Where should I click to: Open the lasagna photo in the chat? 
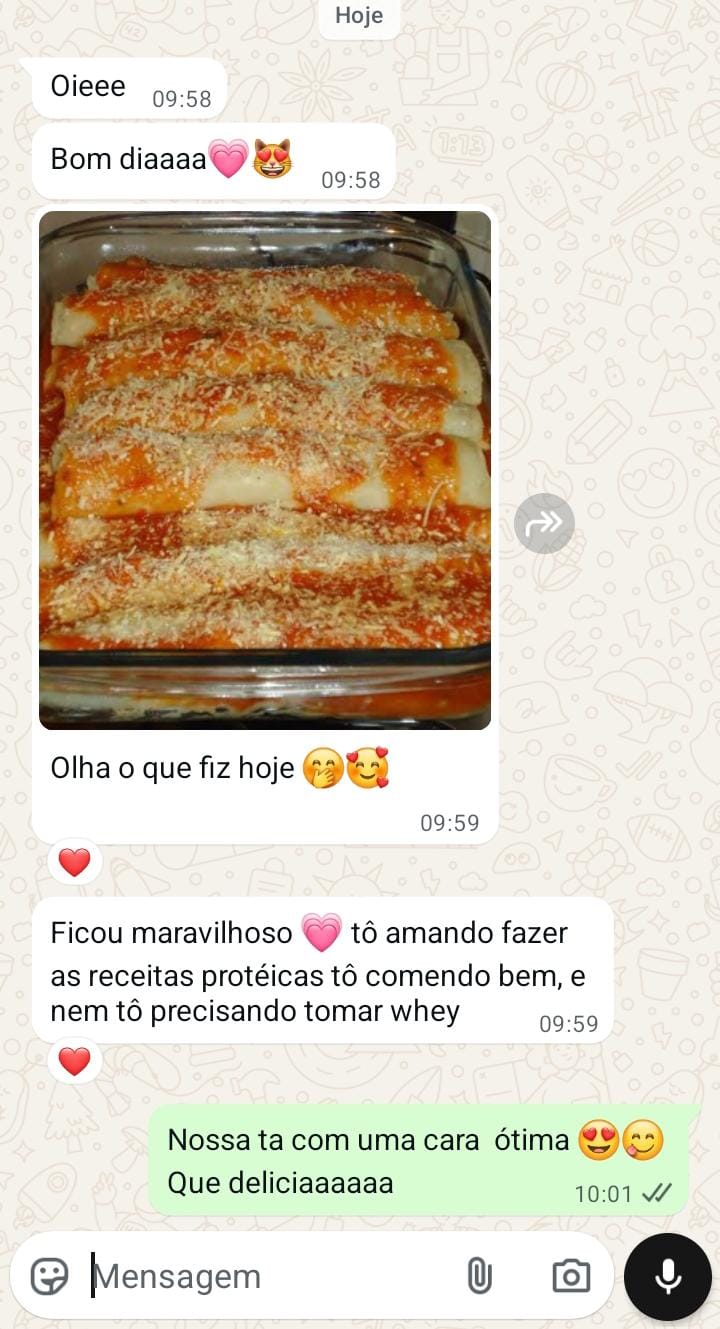[265, 470]
